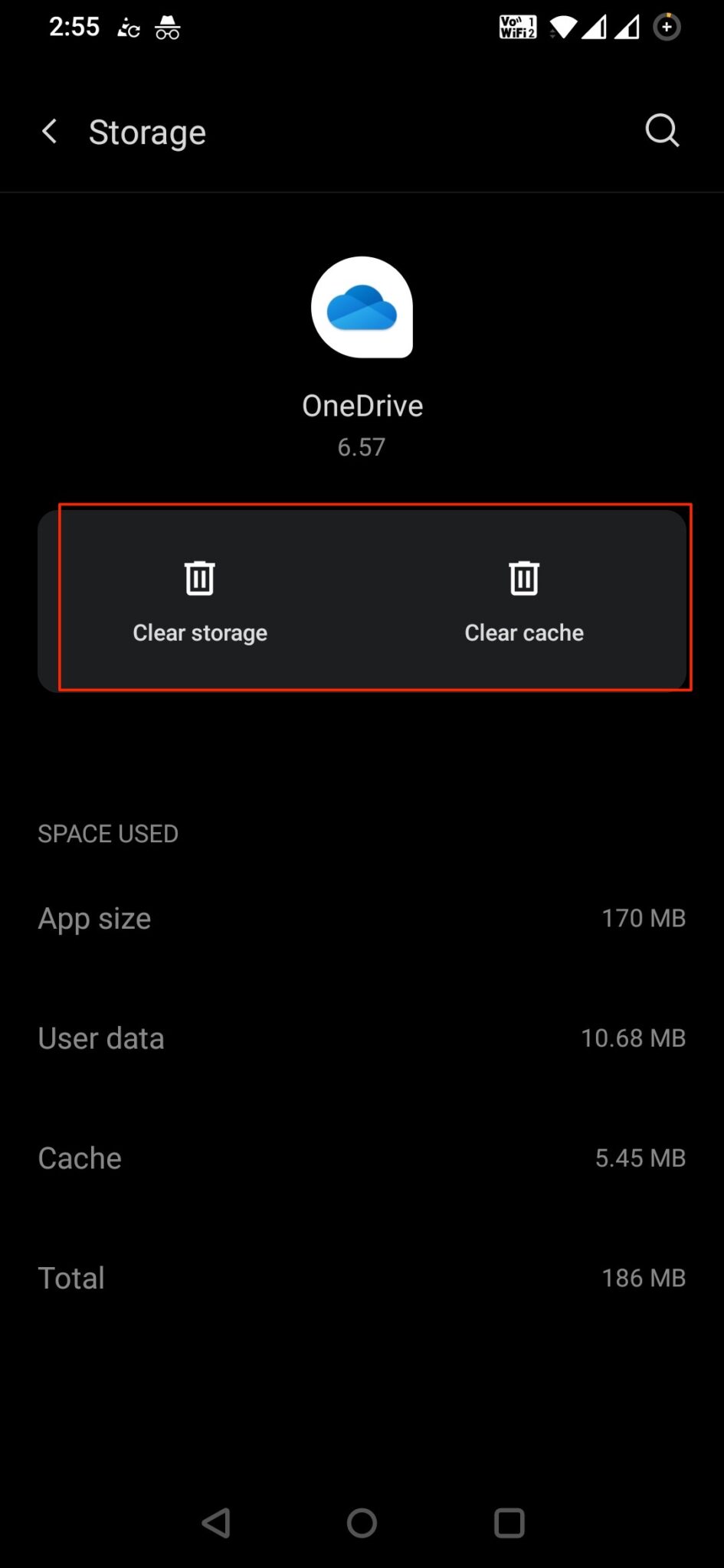Open recent apps with the square button
Viewport: 724px width, 1568px height.
pos(507,1521)
